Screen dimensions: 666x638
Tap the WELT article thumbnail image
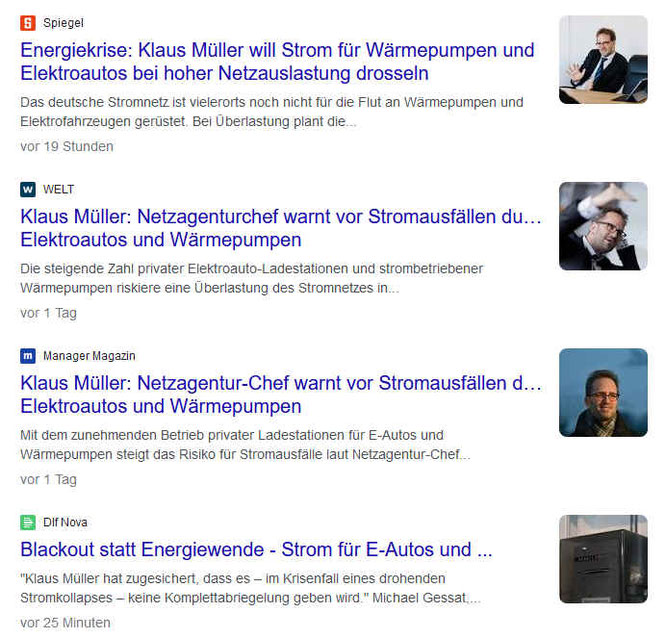(603, 226)
